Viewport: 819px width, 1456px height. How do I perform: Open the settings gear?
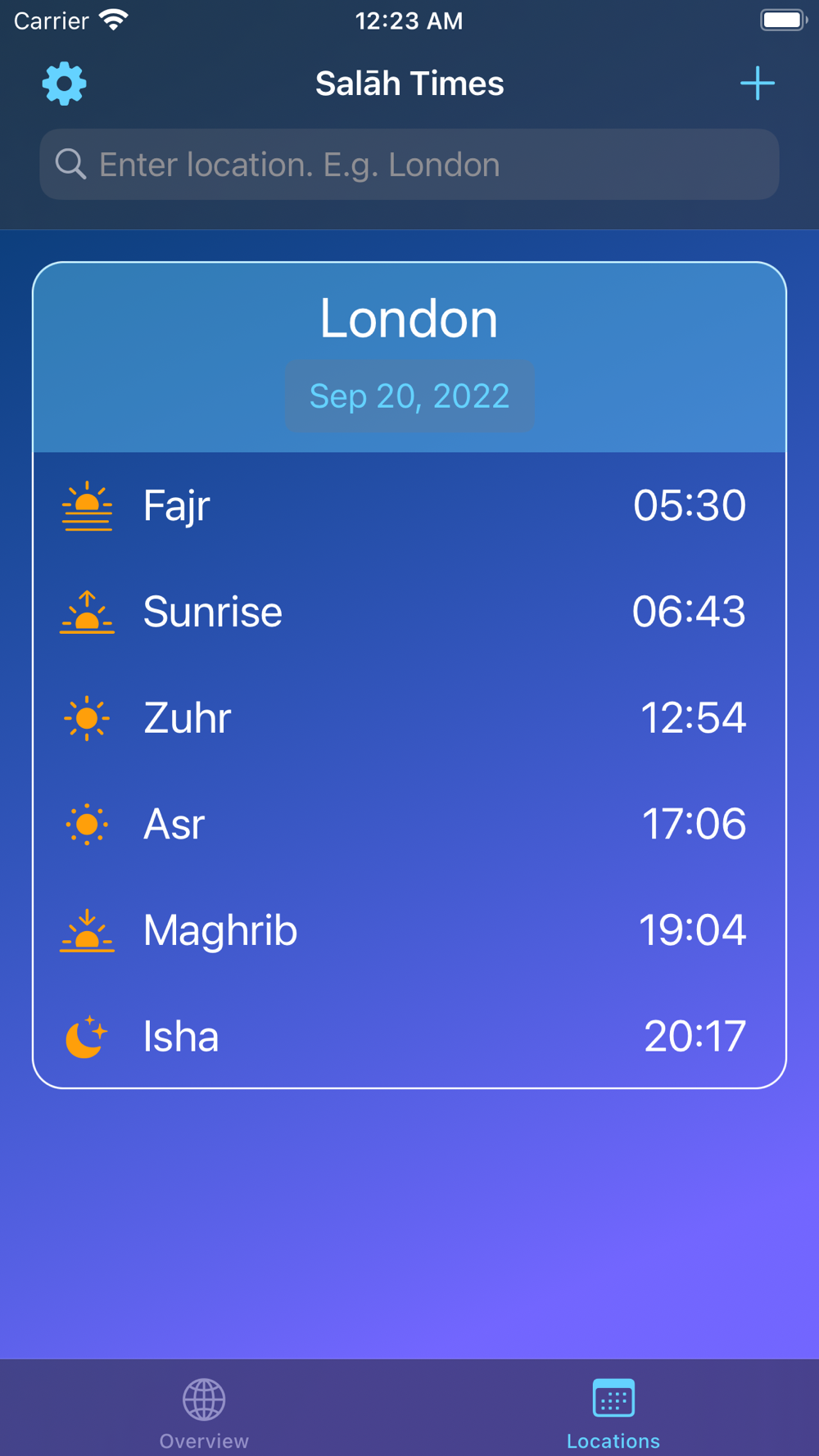click(x=64, y=84)
